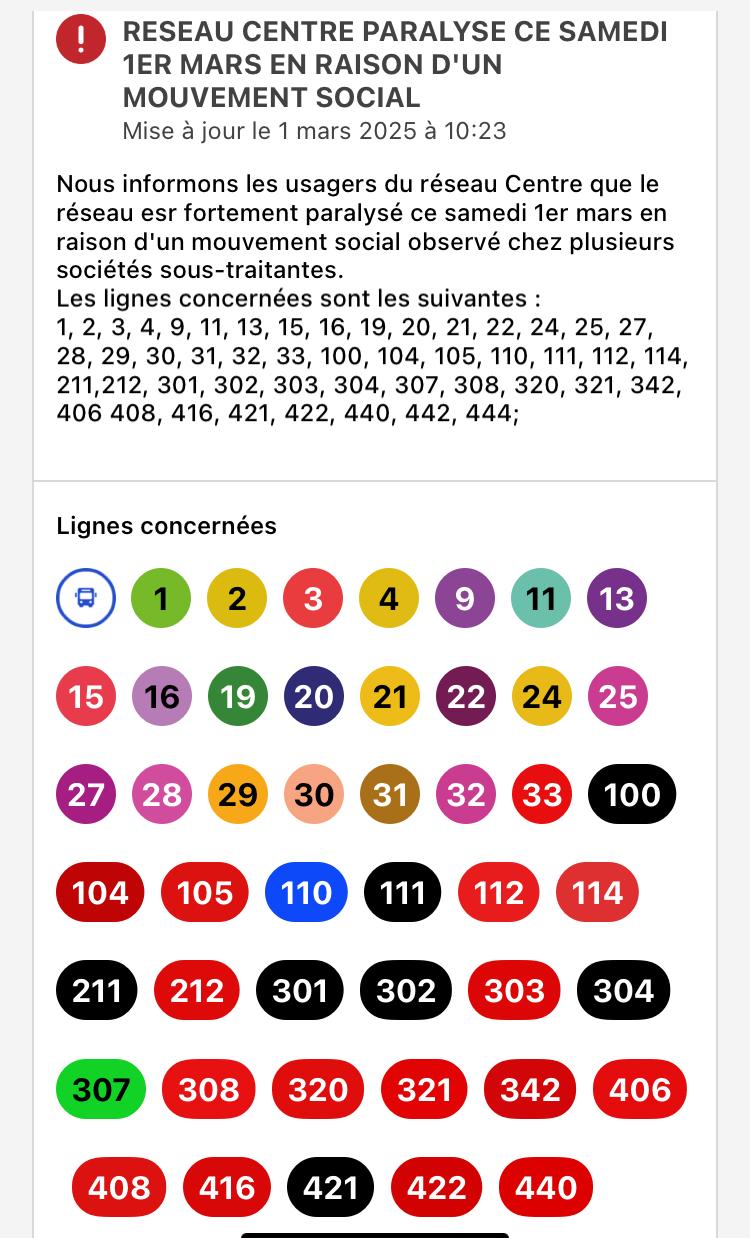Open line 440 badge
750x1238 pixels.
tap(546, 1187)
